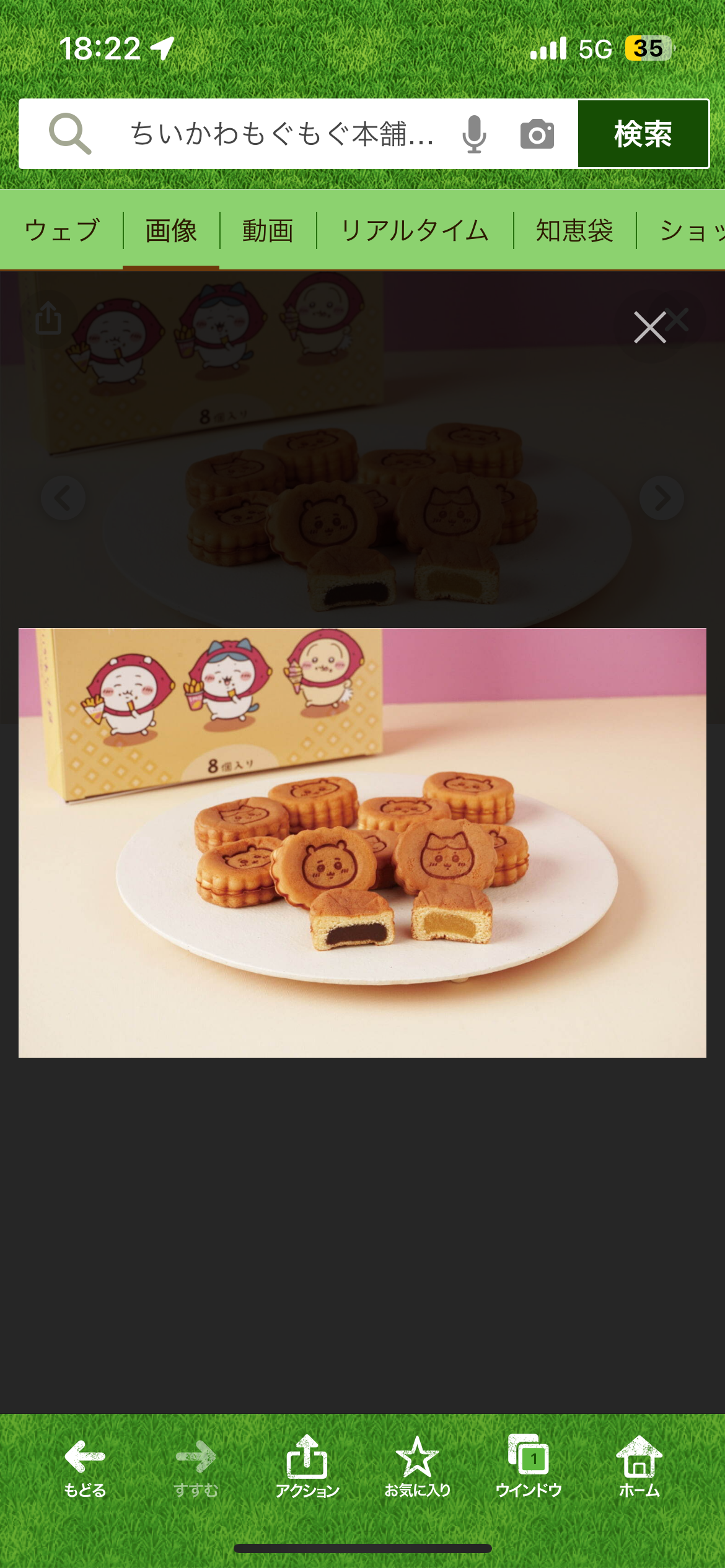
Task: Close the image viewer
Action: click(x=650, y=327)
